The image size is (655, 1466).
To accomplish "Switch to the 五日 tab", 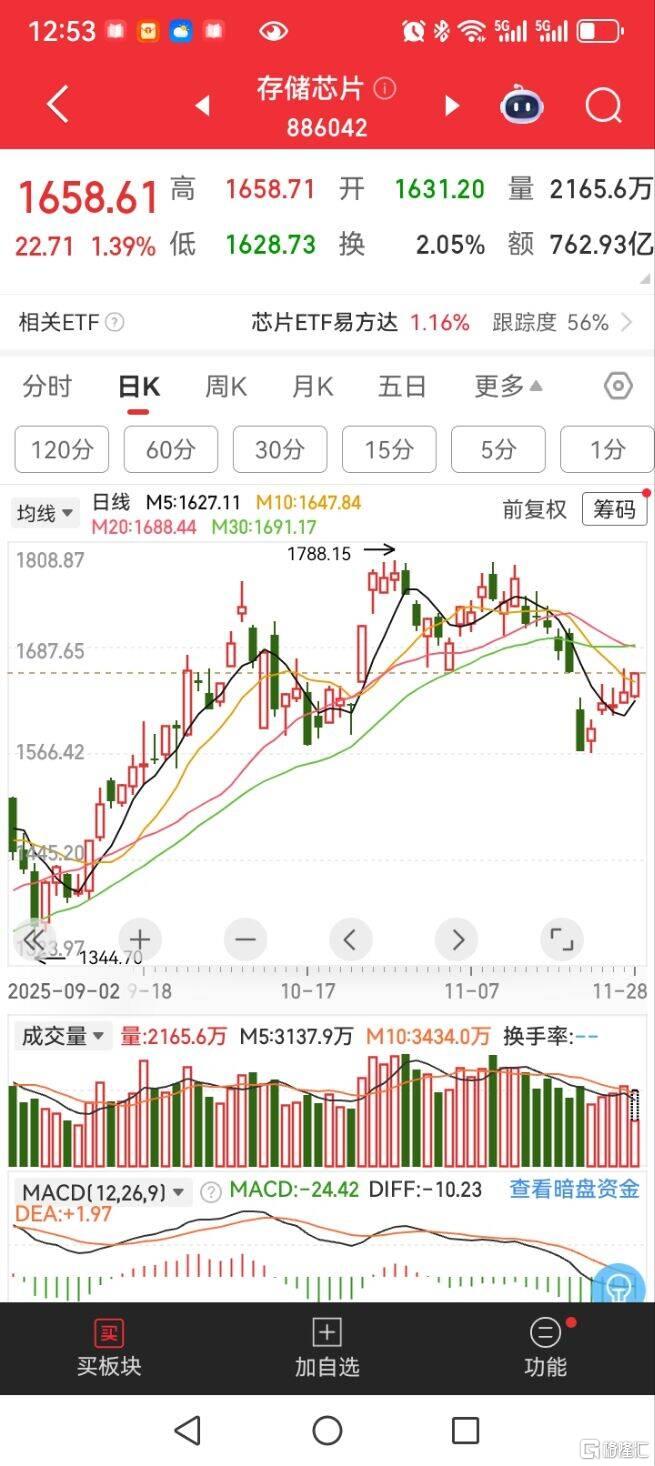I will (402, 386).
